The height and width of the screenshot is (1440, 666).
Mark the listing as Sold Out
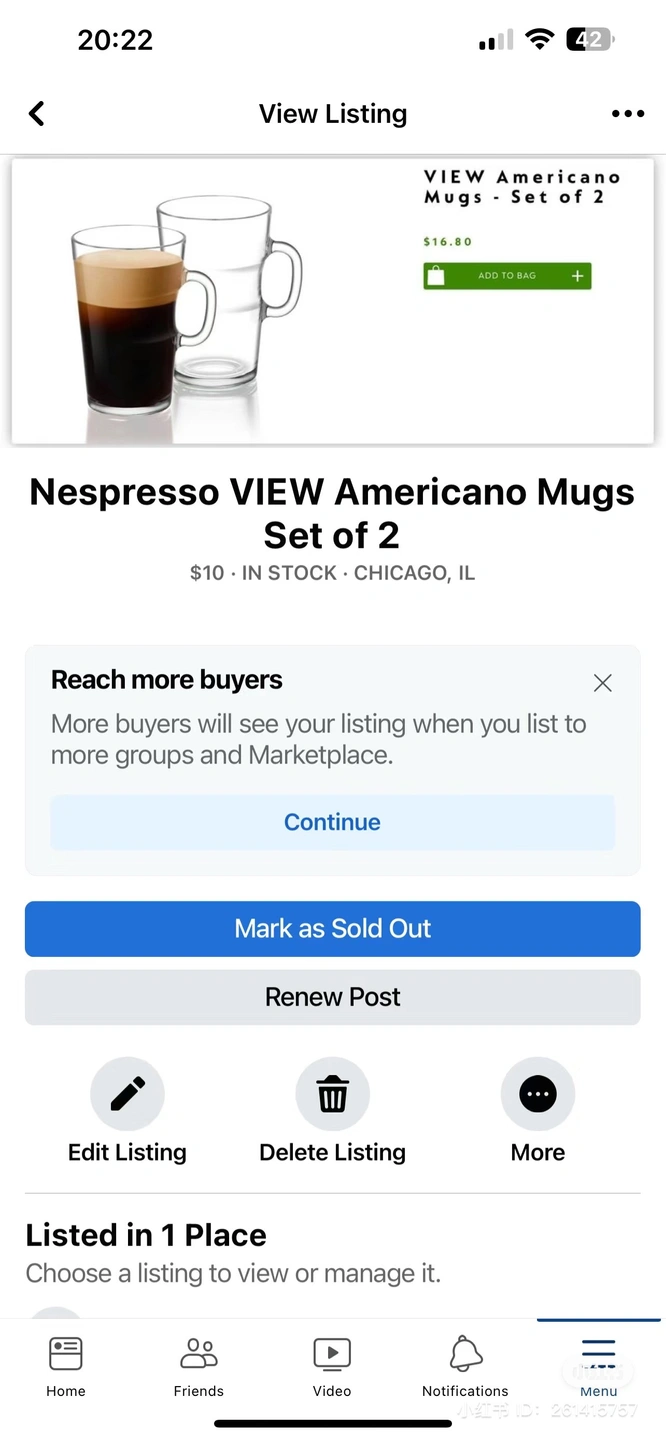coord(333,929)
